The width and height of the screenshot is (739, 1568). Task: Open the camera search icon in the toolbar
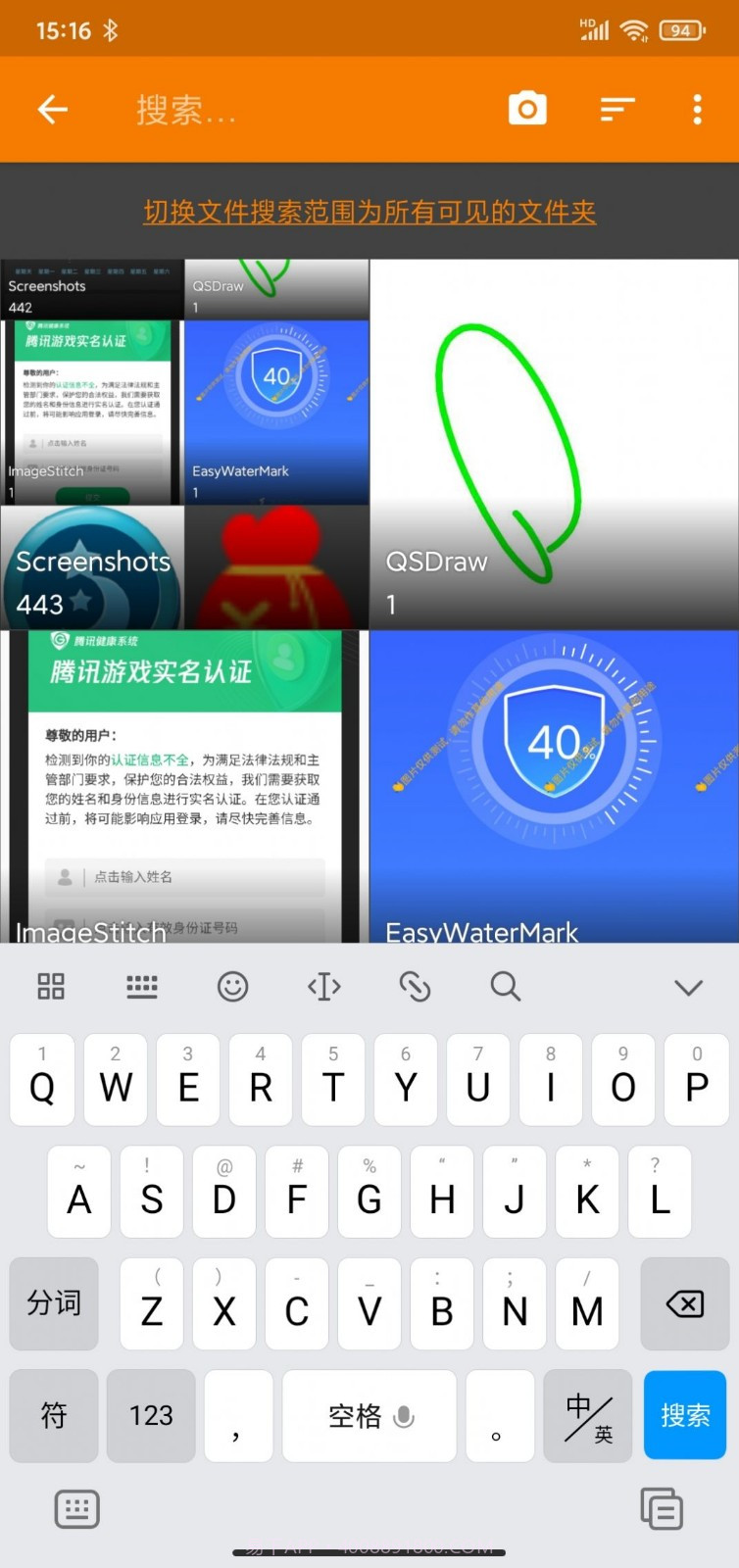[527, 108]
